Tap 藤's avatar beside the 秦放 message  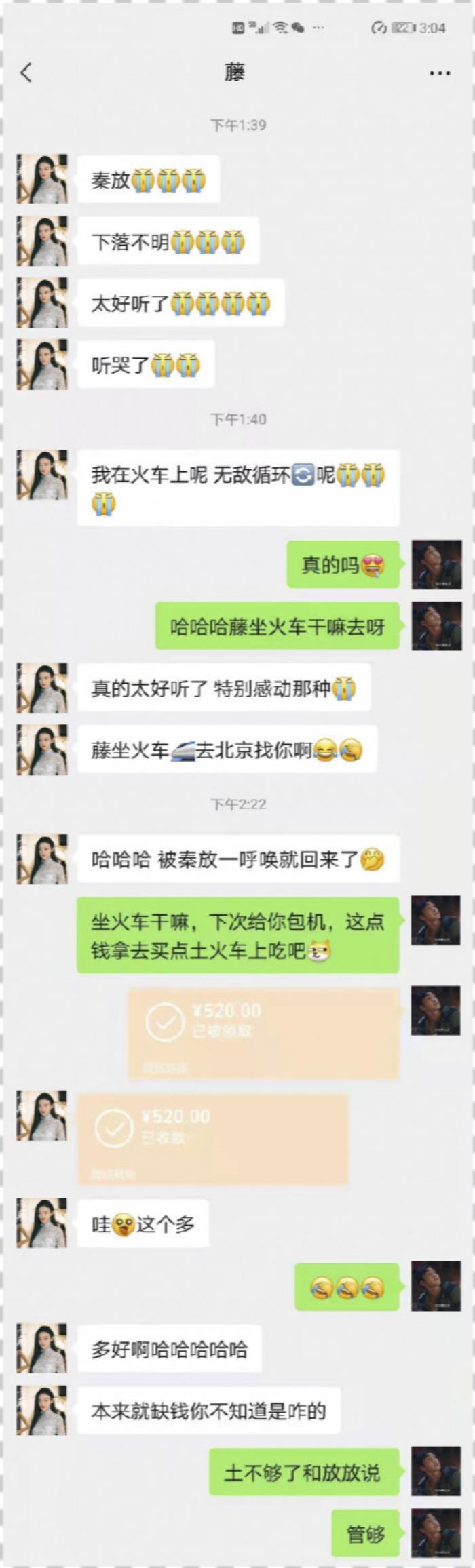point(42,179)
